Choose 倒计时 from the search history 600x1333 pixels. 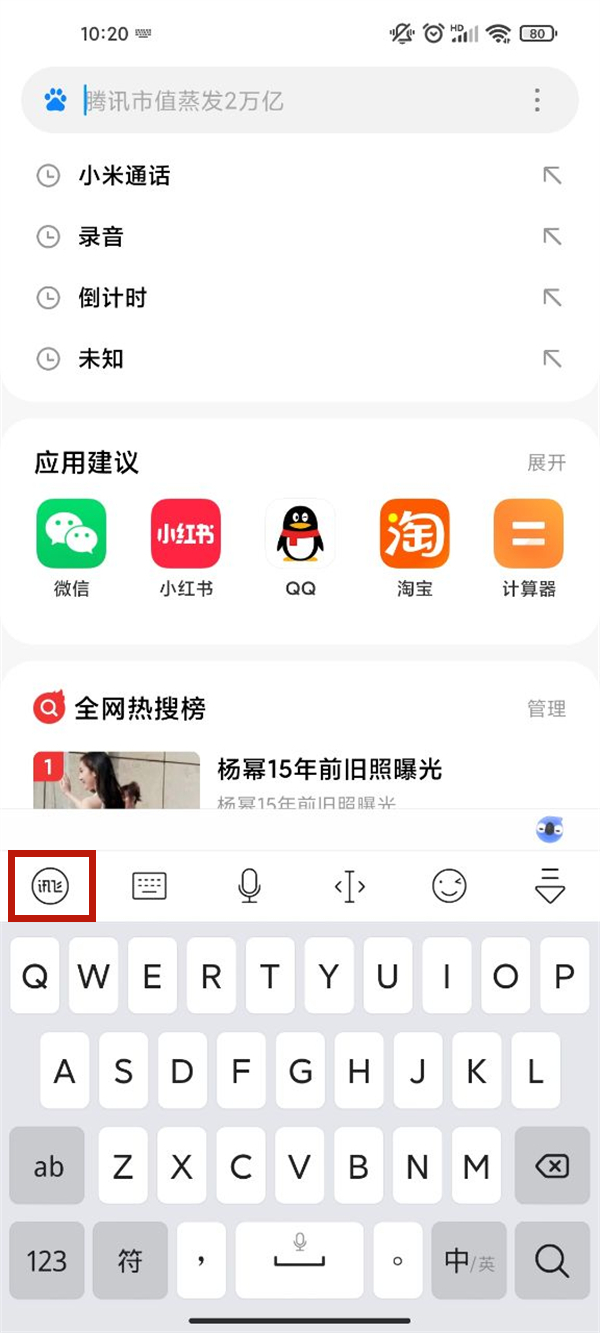pos(113,298)
